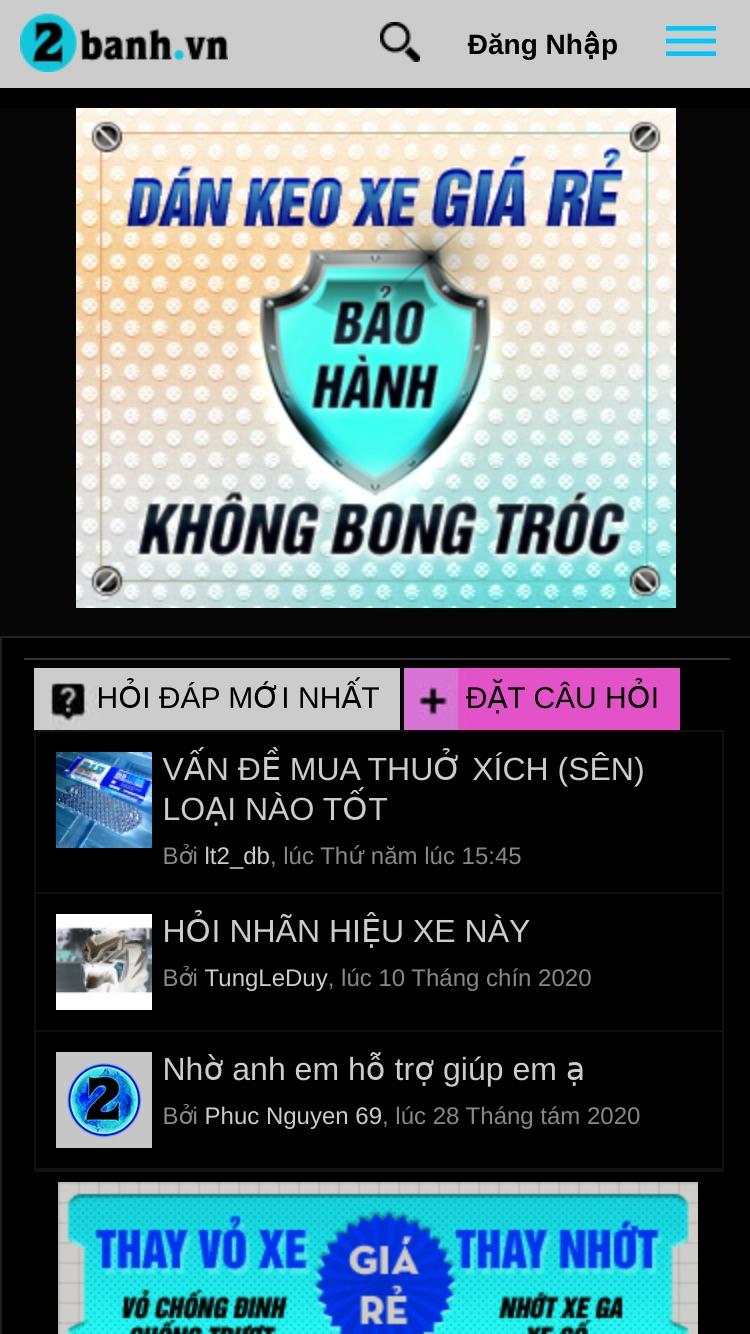Select the Hỏi đáp mới nhất tab
Viewport: 750px width, 1334px height.
click(217, 698)
